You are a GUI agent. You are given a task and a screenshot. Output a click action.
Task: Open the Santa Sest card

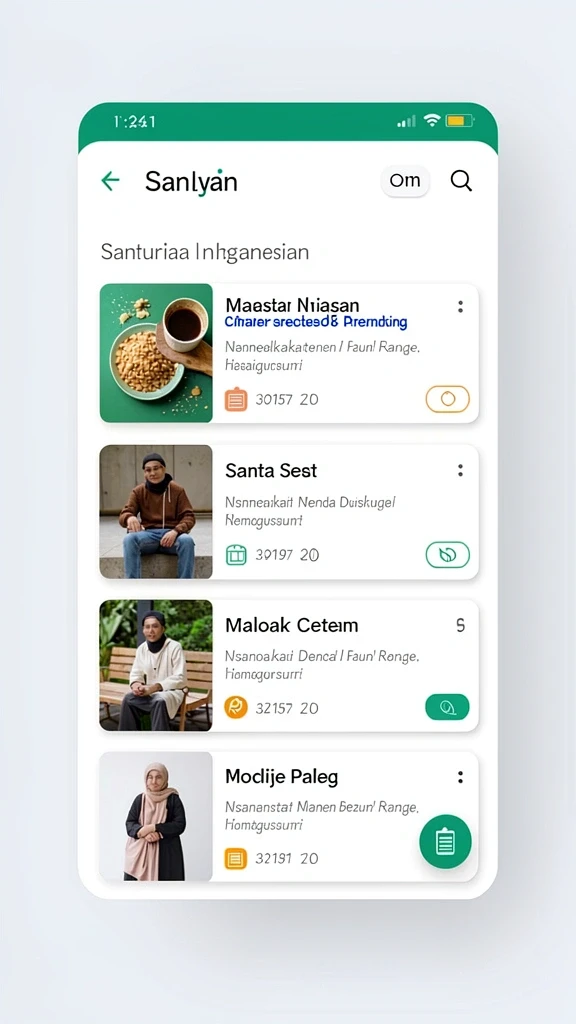tap(289, 512)
